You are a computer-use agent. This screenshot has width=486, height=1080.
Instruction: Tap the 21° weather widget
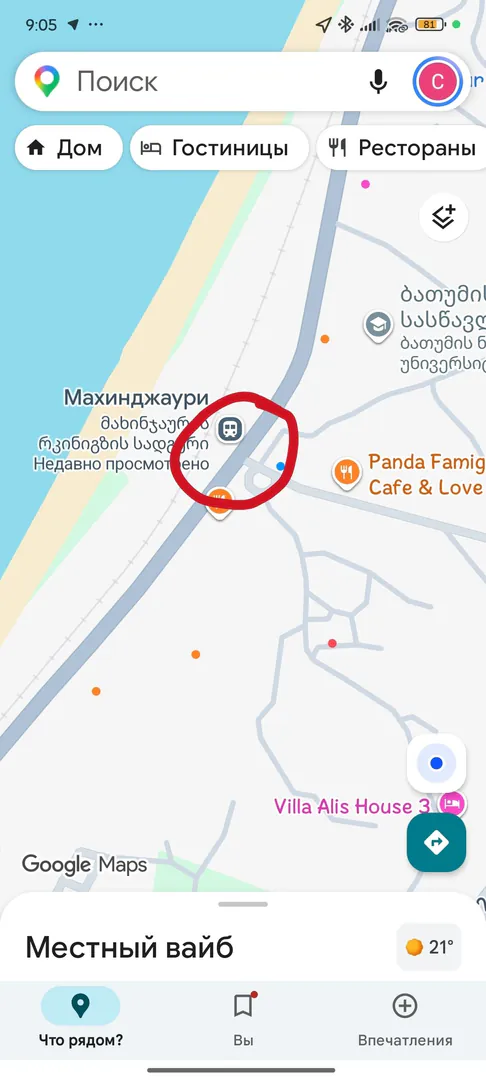pos(429,947)
